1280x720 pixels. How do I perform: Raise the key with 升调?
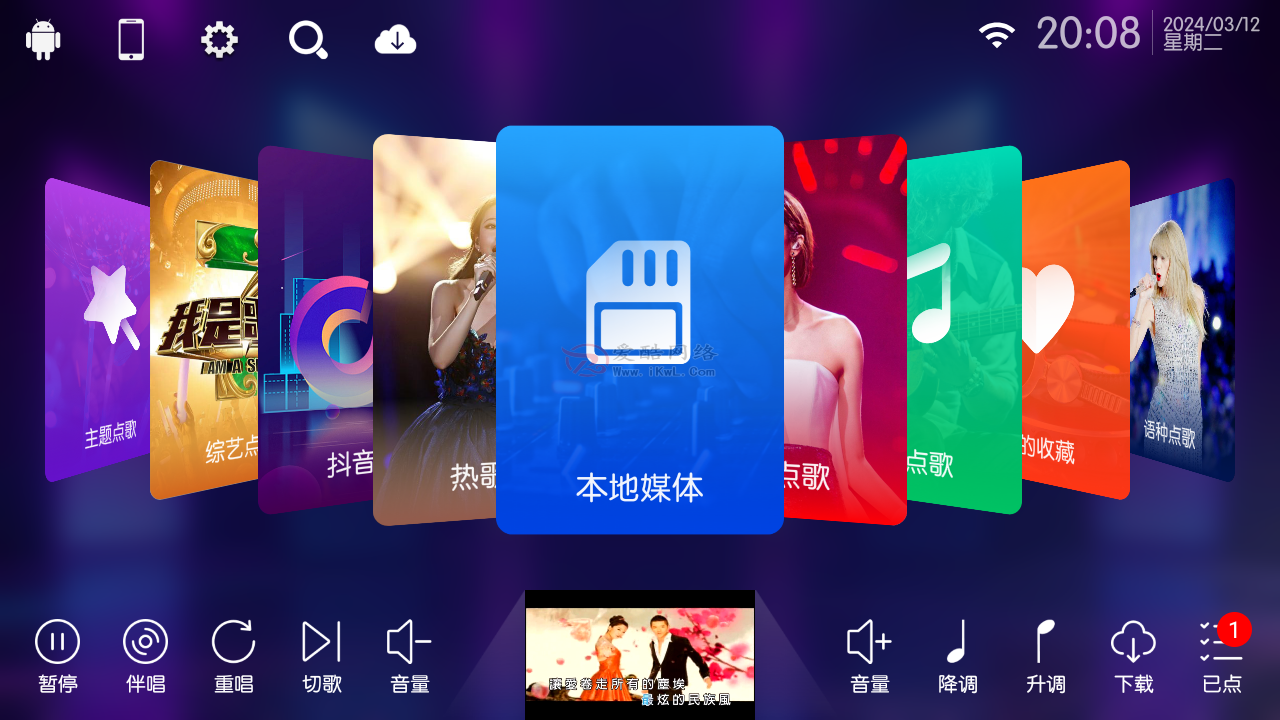(x=1046, y=655)
